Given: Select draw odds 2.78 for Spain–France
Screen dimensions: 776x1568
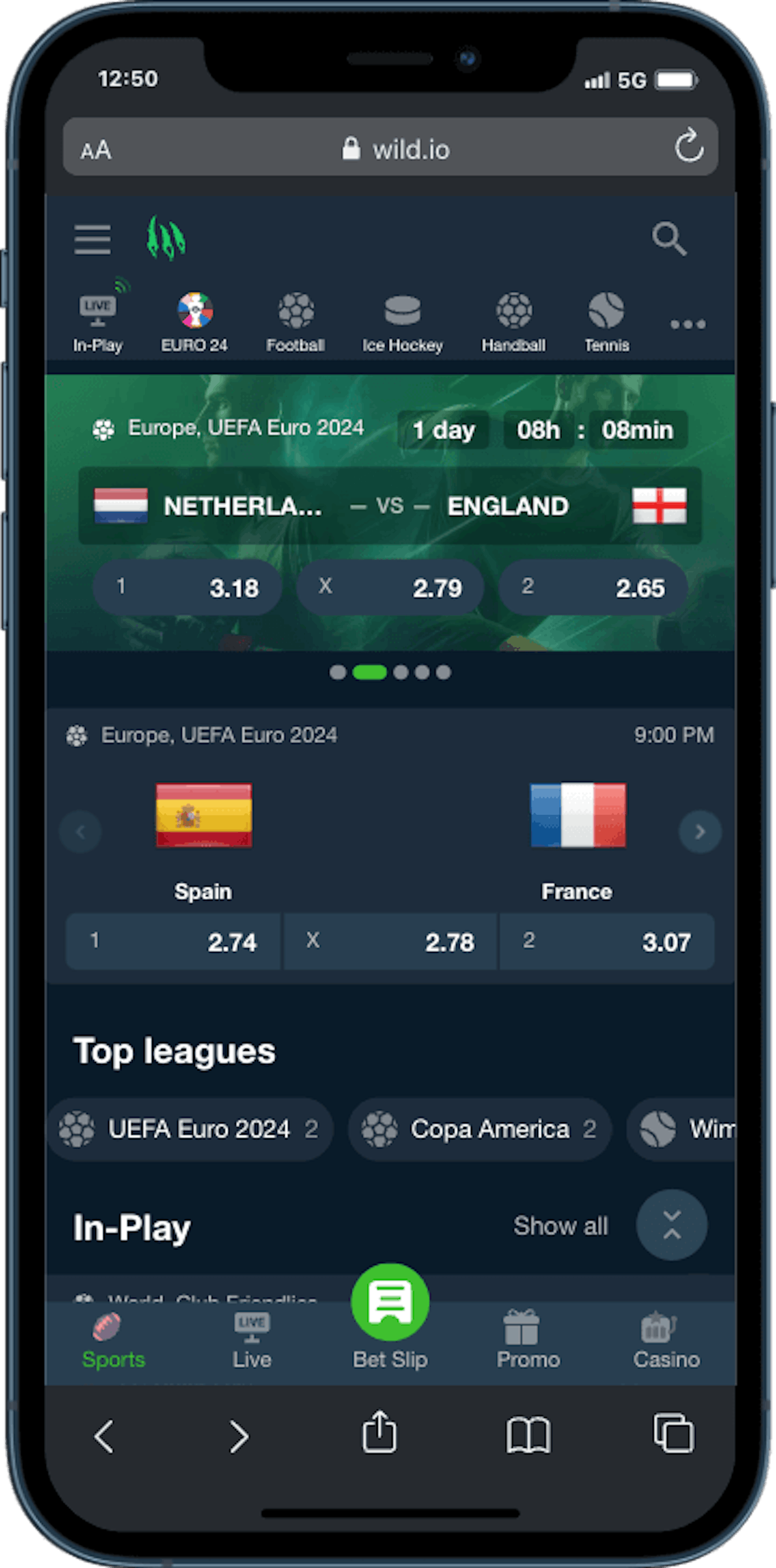Looking at the screenshot, I should click(x=390, y=942).
